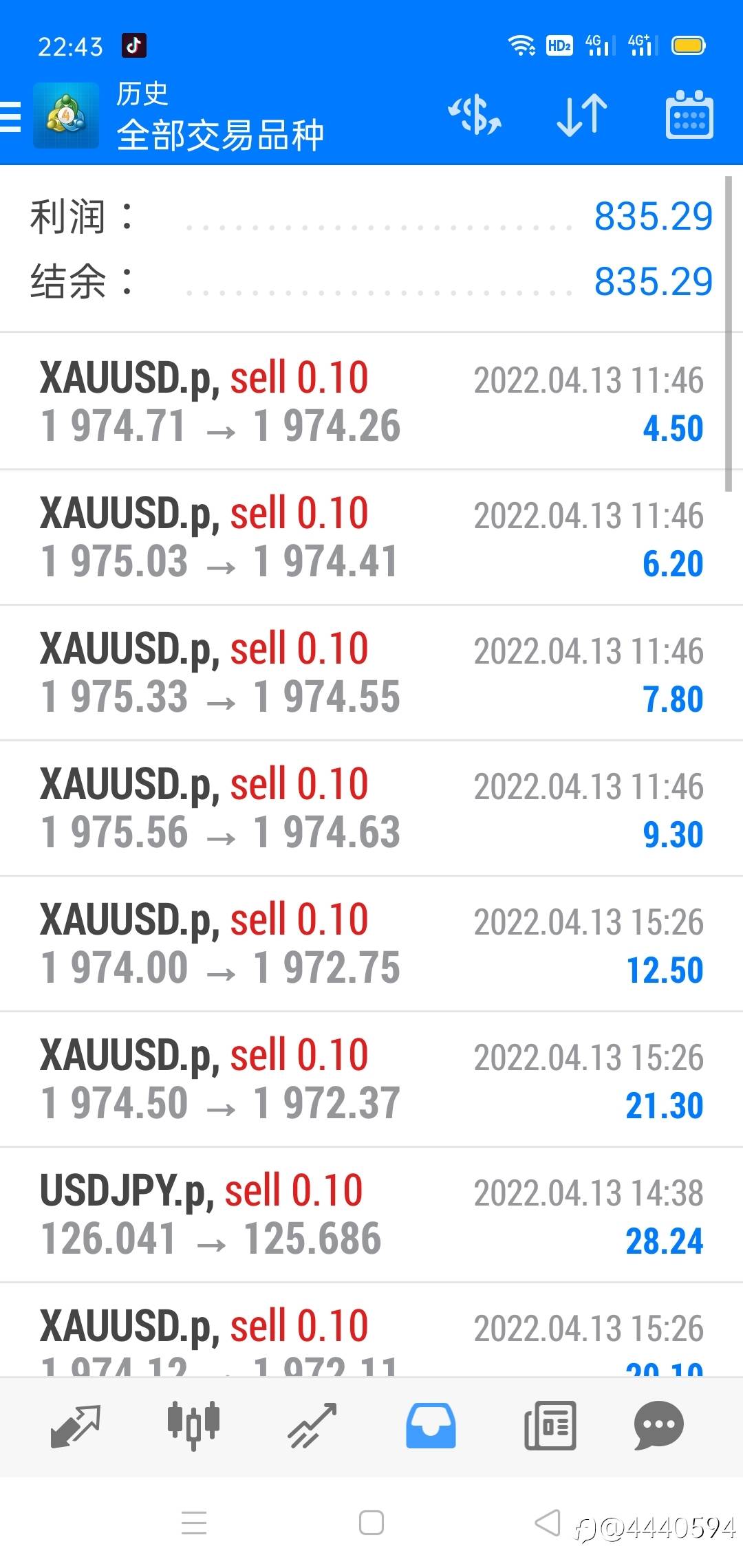Open the XAUUSD.p trade with 6.20 profit
This screenshot has width=743, height=1568.
click(x=371, y=537)
